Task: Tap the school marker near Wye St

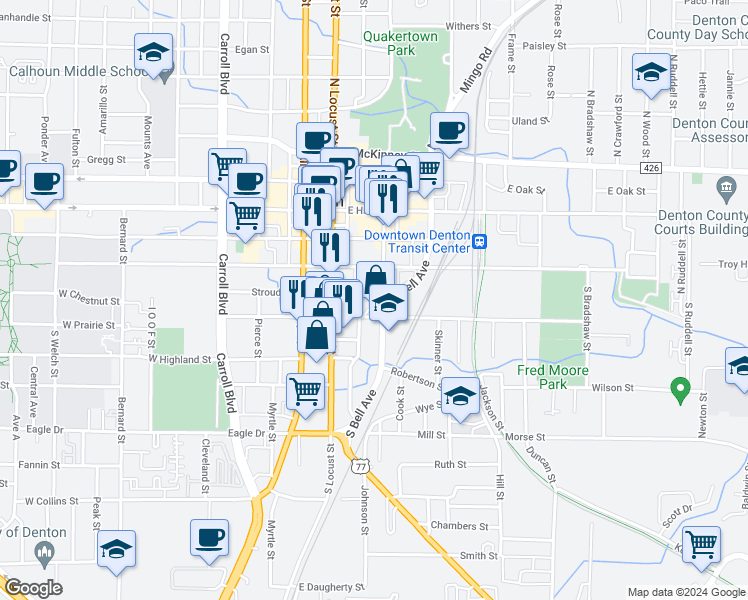Action: (x=460, y=399)
